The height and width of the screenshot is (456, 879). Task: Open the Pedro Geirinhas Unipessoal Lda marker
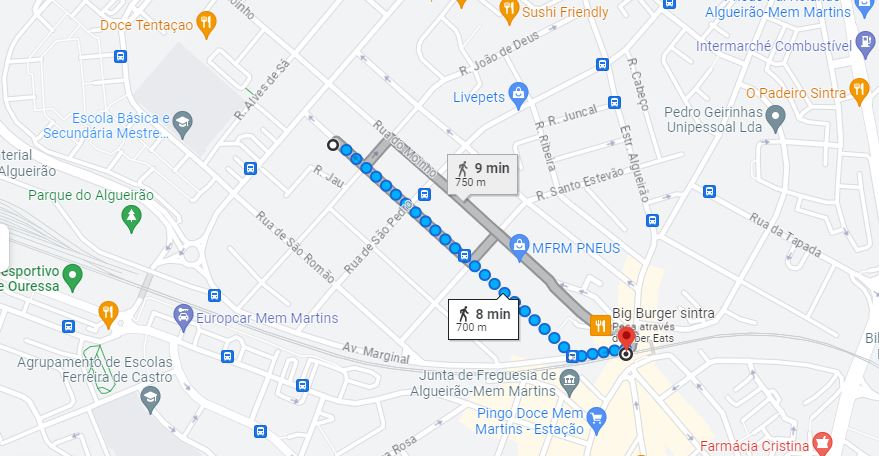coord(777,120)
